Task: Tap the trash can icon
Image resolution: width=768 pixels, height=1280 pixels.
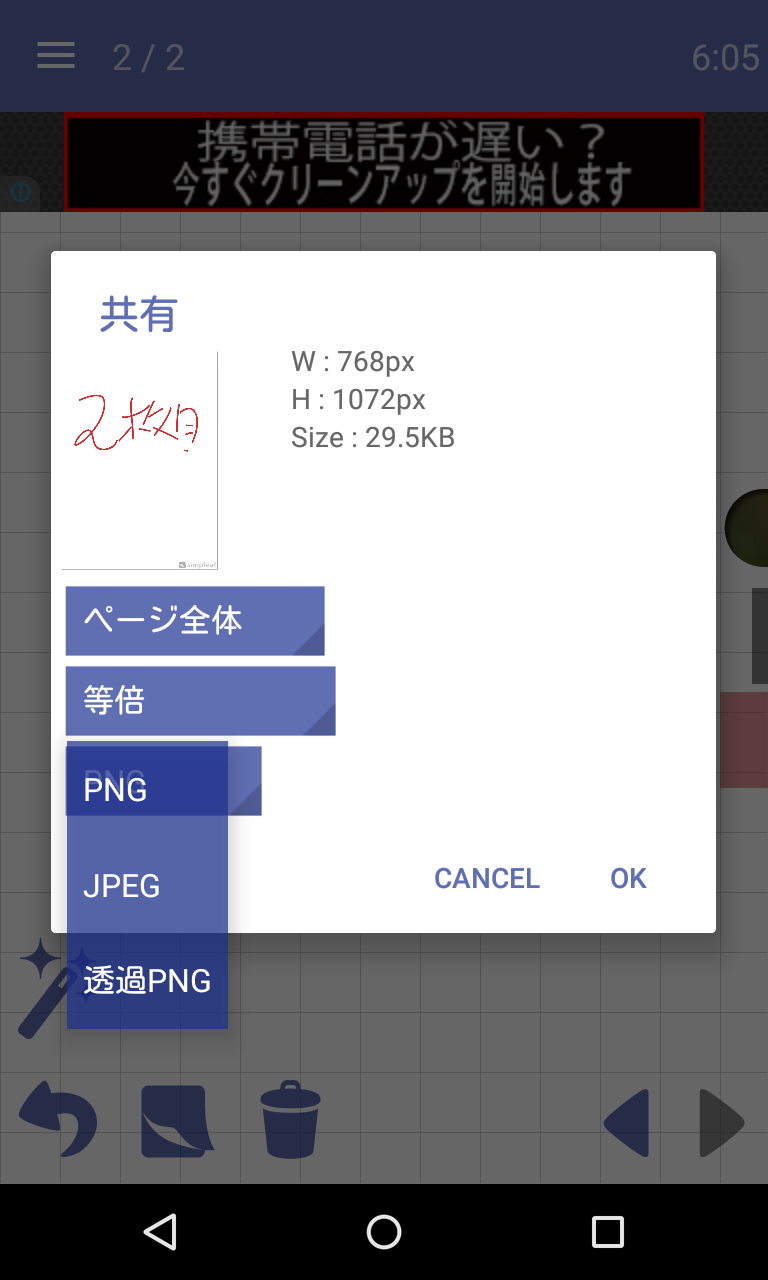Action: [289, 1120]
